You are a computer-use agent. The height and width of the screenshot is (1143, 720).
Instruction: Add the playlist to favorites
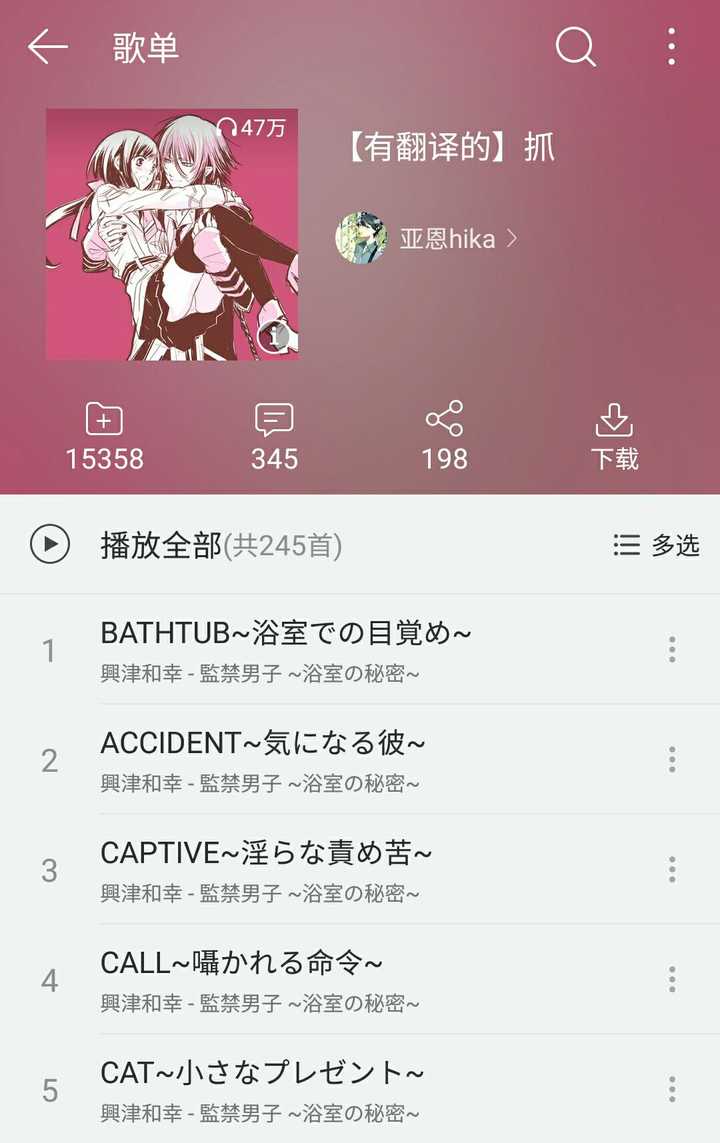(104, 437)
